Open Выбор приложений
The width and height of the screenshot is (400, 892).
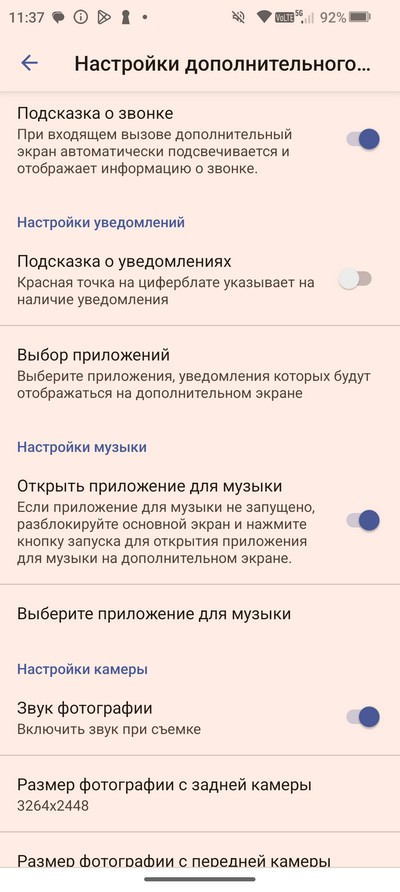[200, 373]
